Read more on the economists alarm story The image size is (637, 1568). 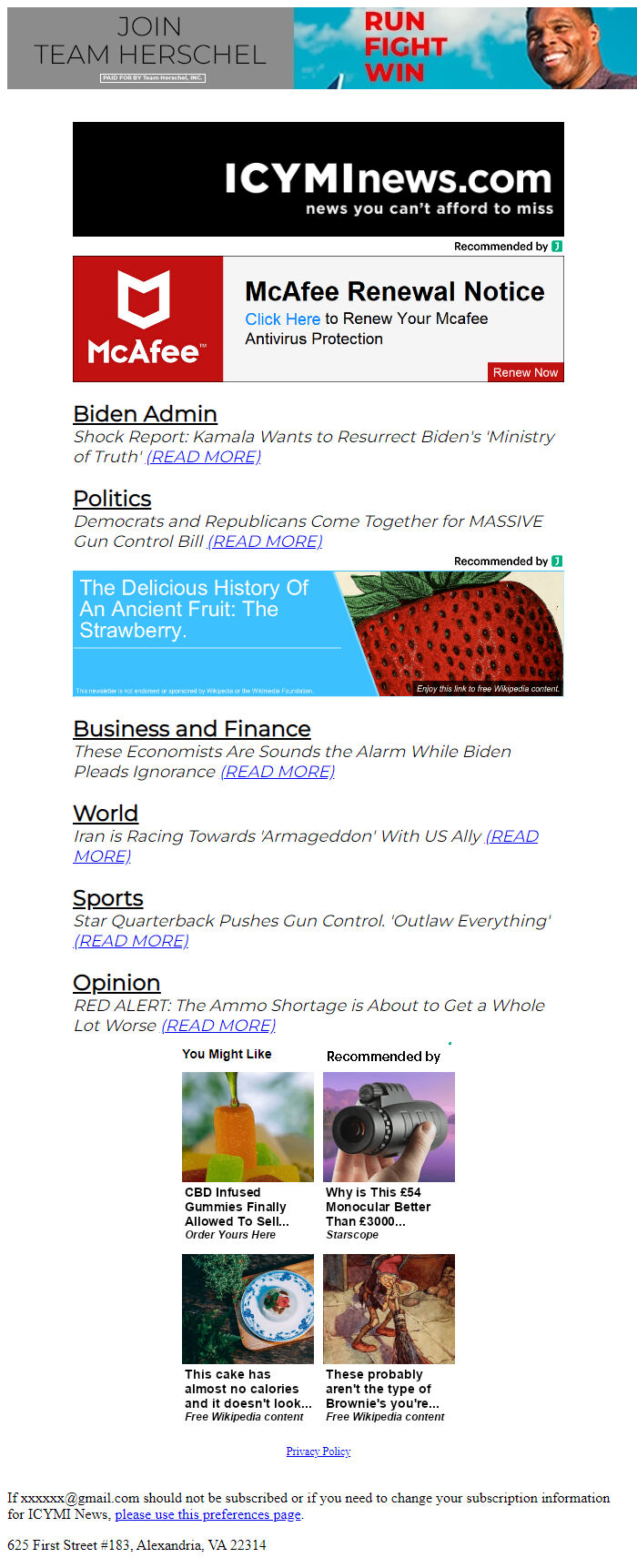coord(278,772)
